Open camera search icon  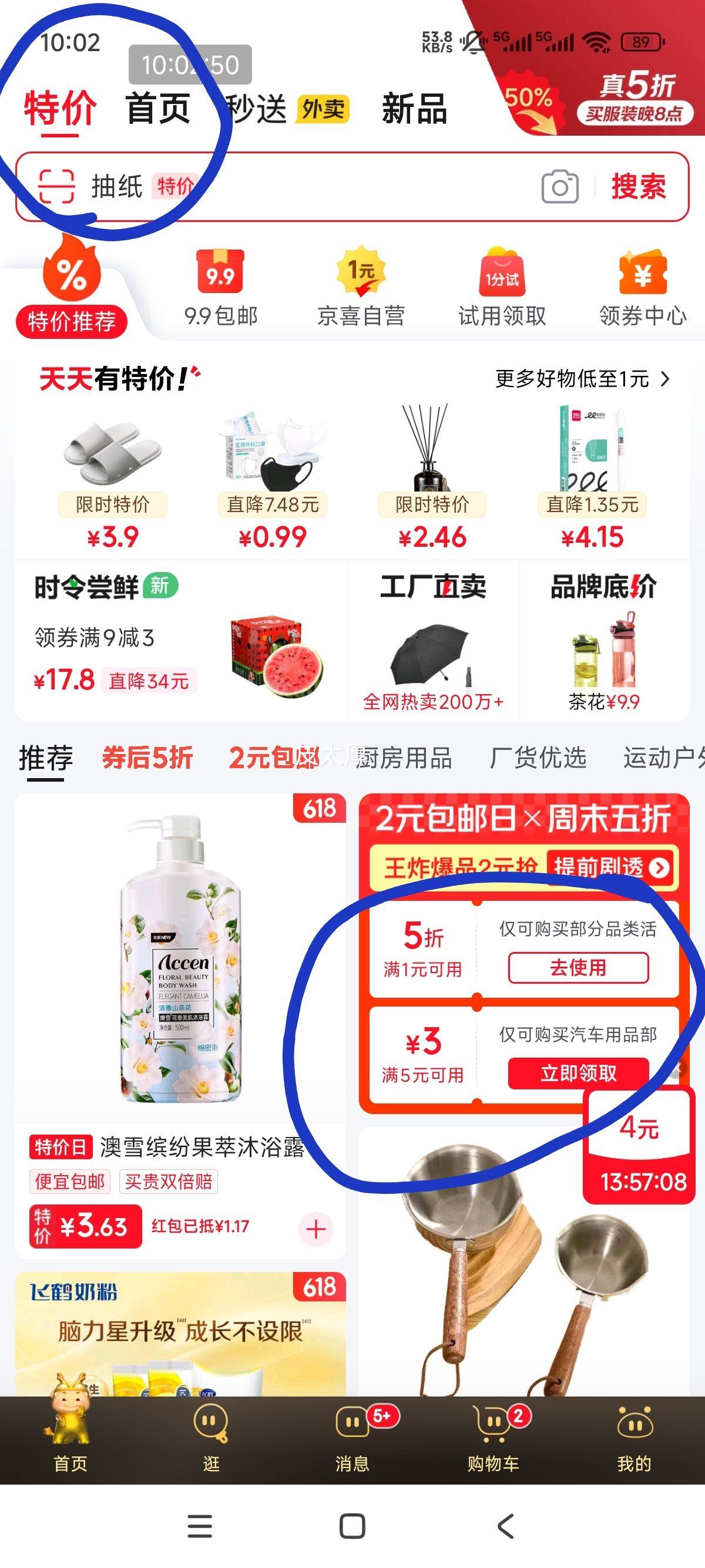(x=559, y=187)
